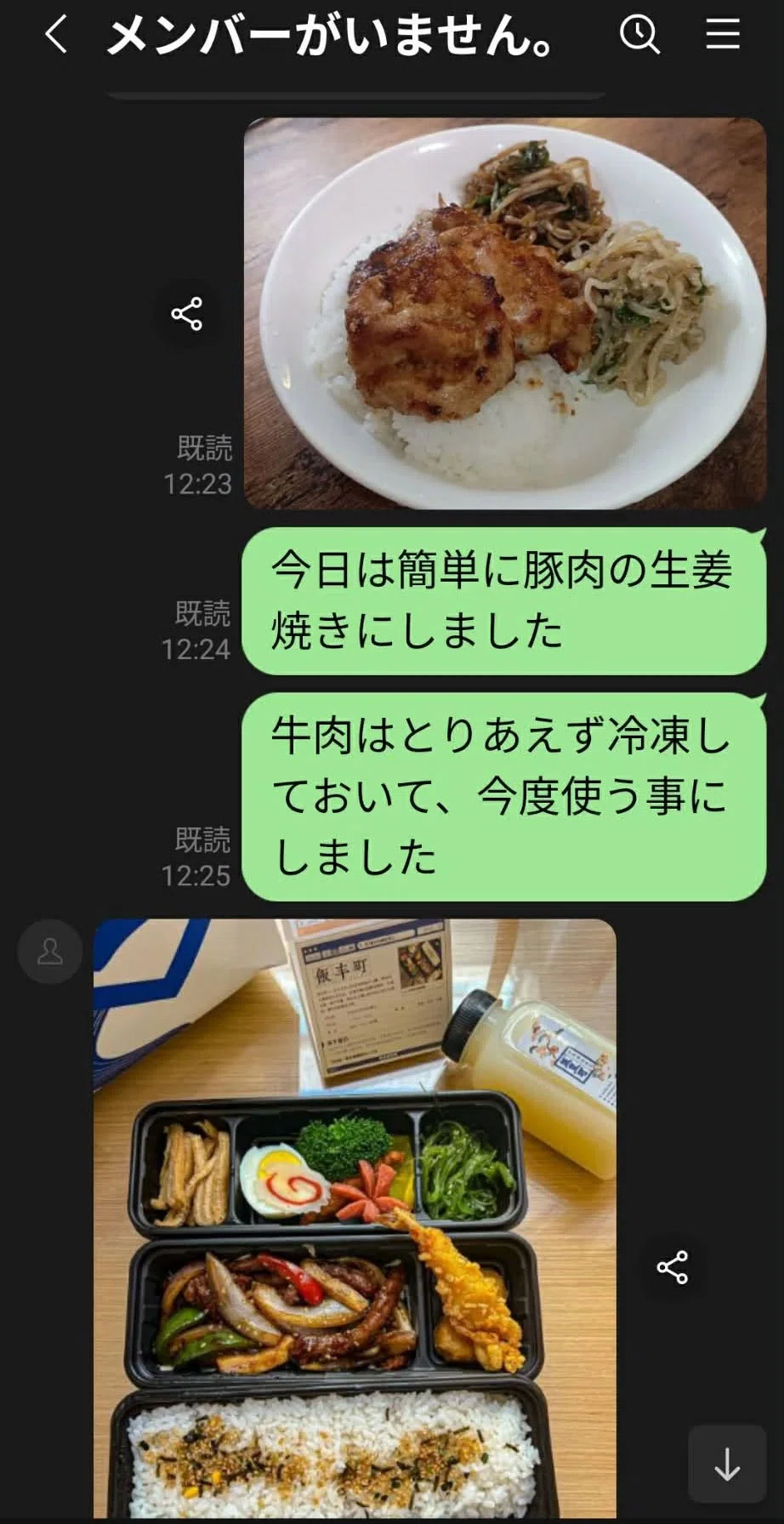Open the ginger pork plate photo
784x1524 pixels.
click(x=505, y=313)
